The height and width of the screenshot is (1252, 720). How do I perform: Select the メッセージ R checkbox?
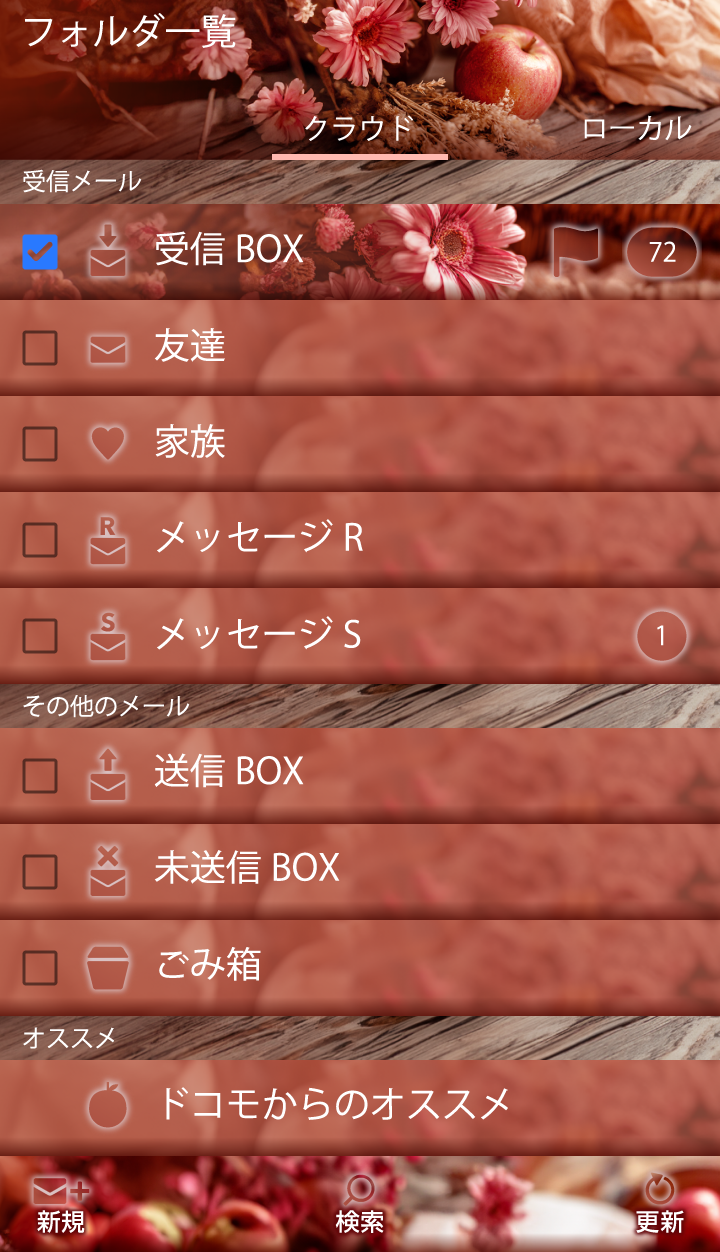(40, 540)
